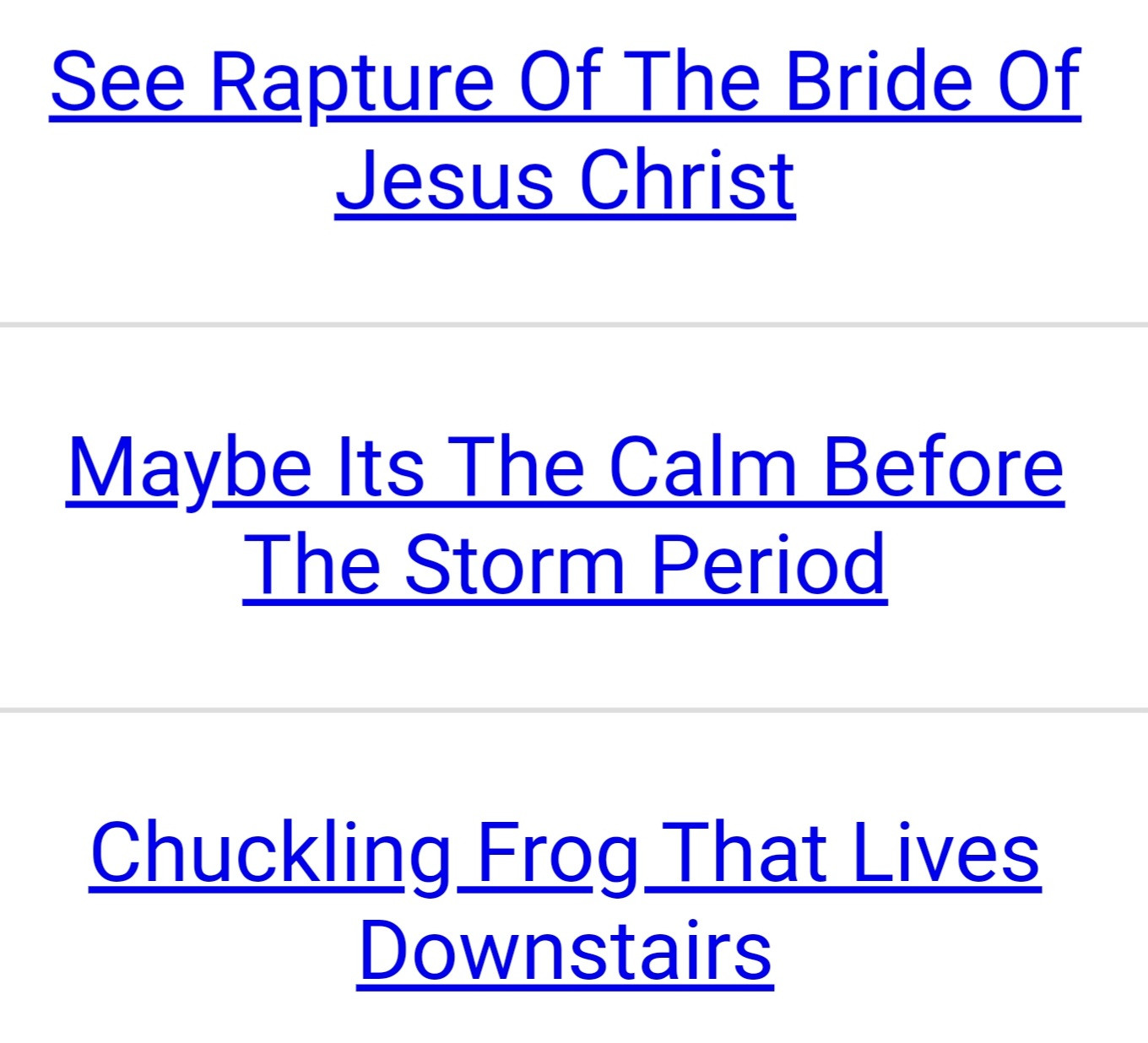Open "See Rapture Of The Bride Of Jesus Christ" link
Screen dimensions: 1148x1043
(565, 83)
